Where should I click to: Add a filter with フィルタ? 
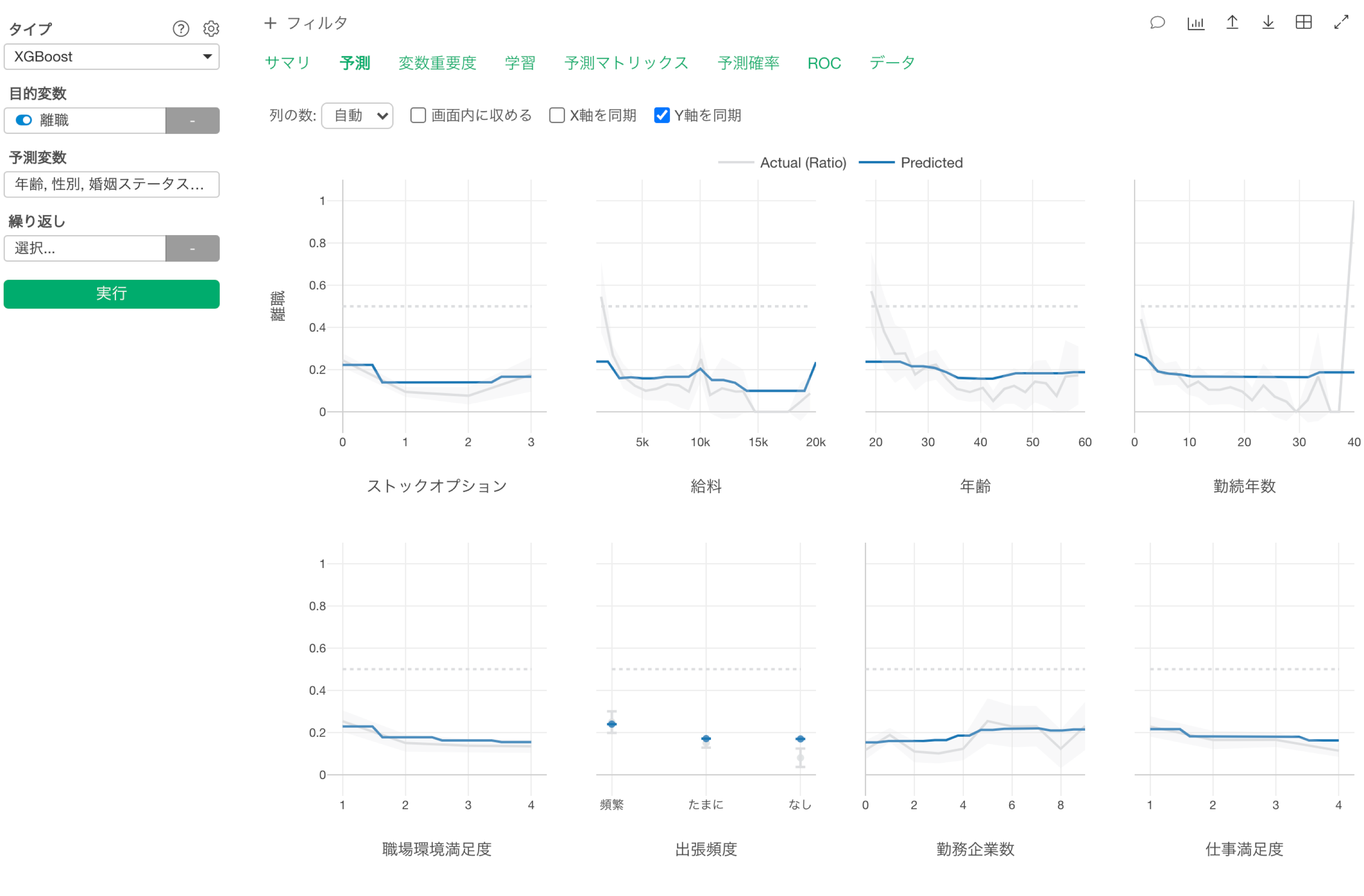(x=306, y=23)
